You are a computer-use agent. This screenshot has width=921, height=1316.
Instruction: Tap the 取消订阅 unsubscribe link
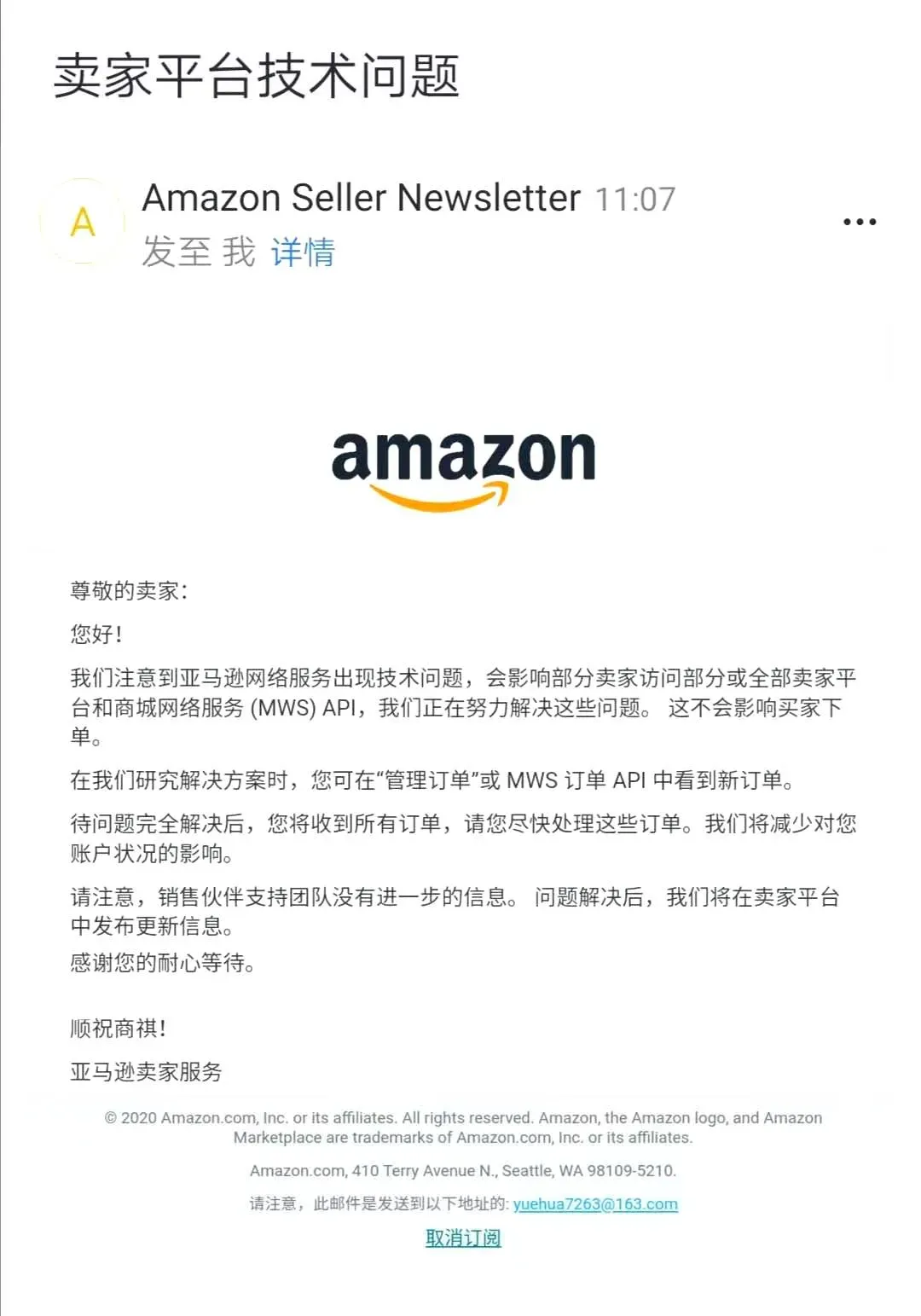tap(463, 1238)
